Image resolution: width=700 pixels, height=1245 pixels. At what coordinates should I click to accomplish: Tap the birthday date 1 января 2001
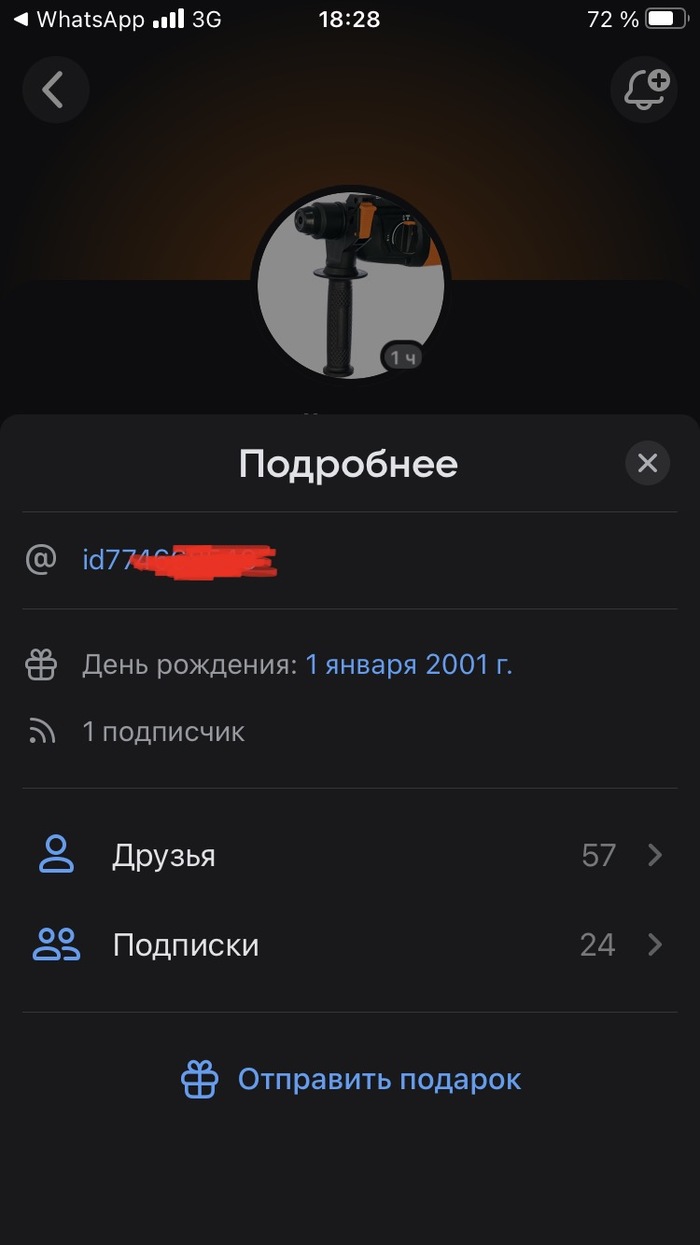[x=408, y=665]
